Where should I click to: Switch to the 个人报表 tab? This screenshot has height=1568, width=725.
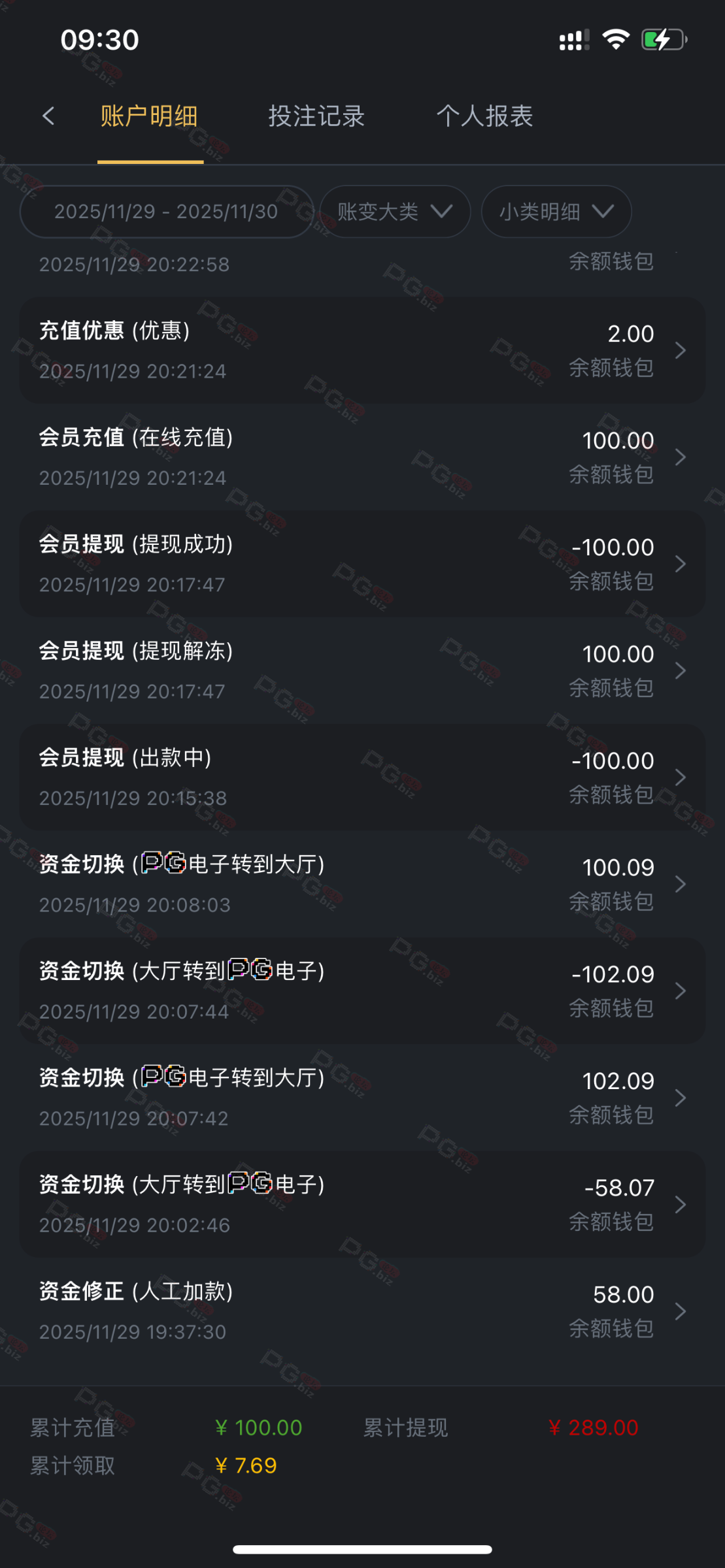pos(484,117)
